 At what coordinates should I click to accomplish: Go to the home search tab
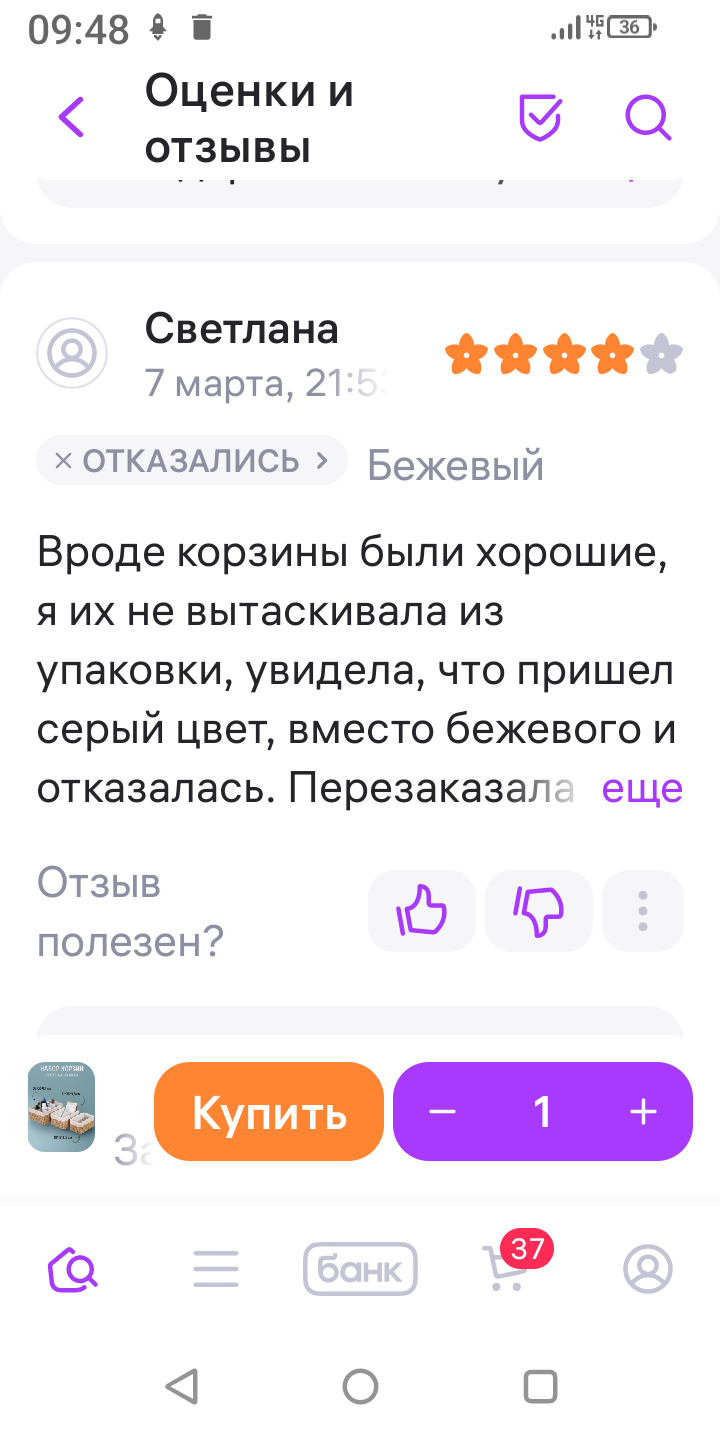[x=73, y=1270]
